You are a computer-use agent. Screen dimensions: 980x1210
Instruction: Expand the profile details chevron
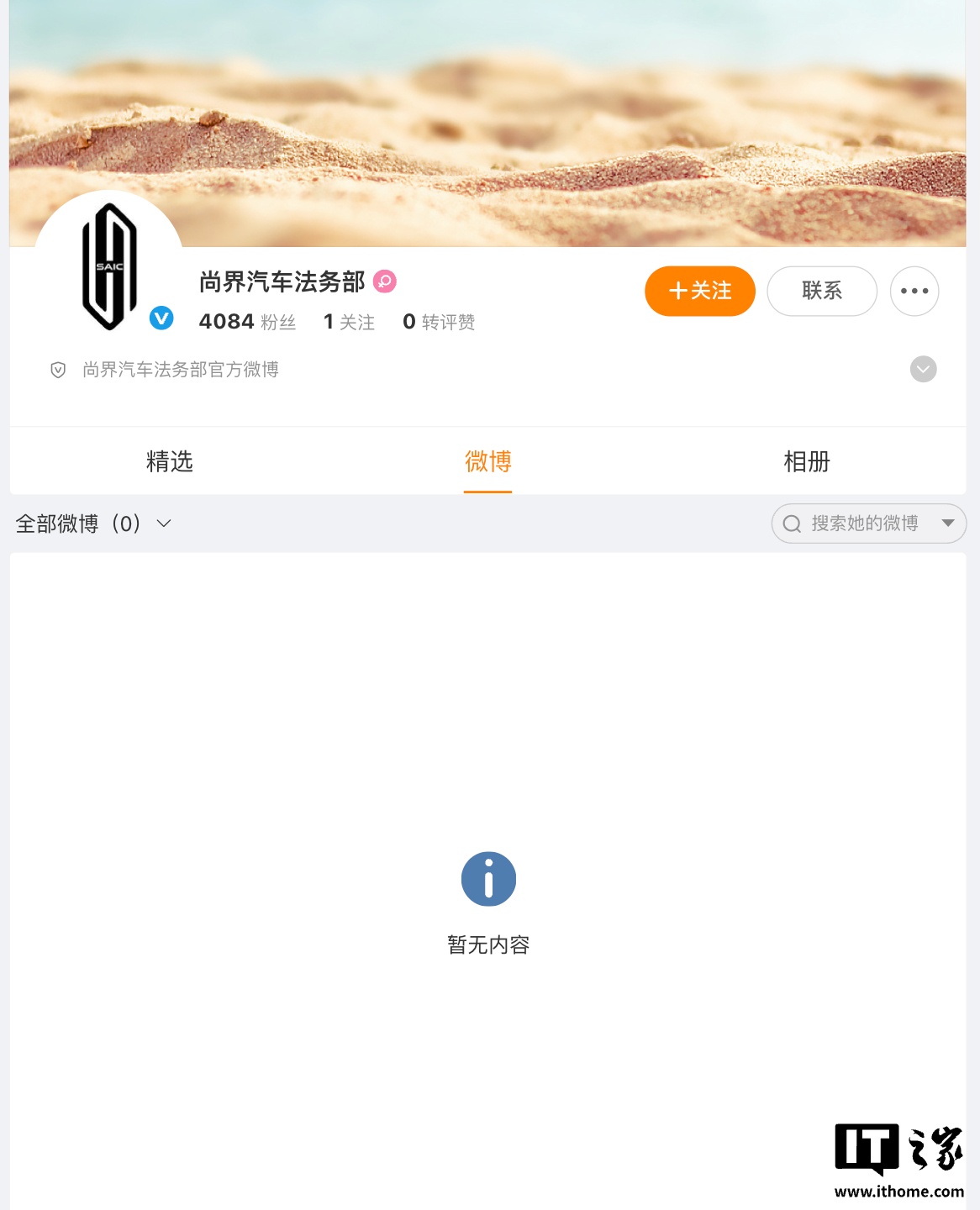tap(923, 370)
